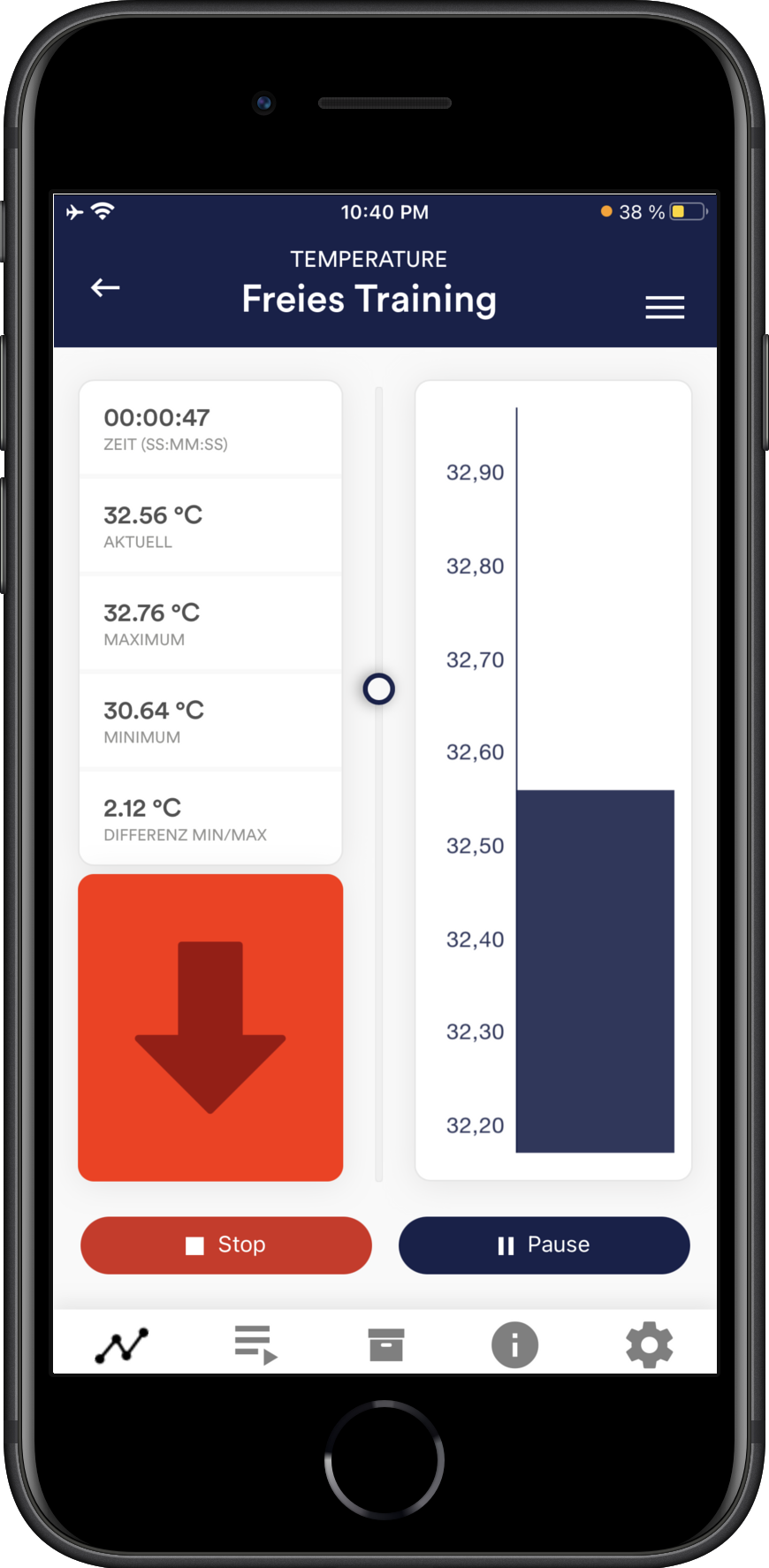Screen dimensions: 769x1568
Task: Go back using the arrow icon
Action: tap(105, 287)
